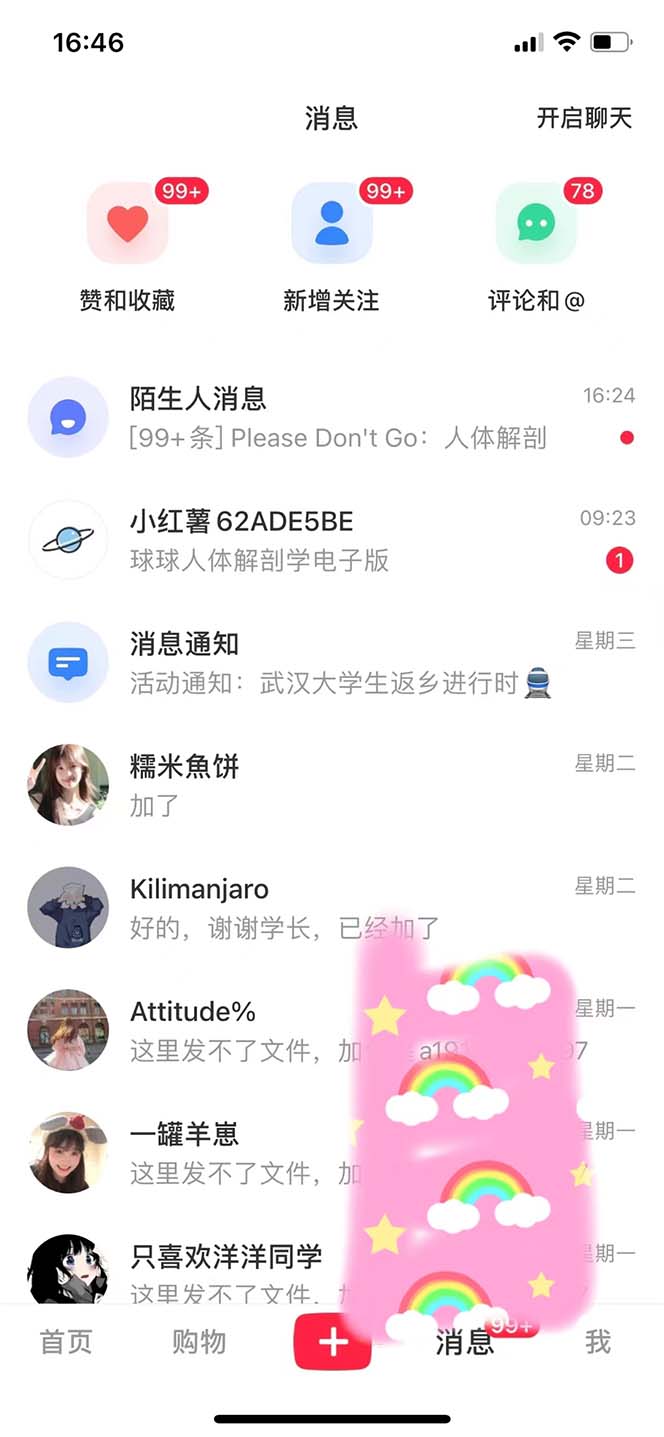664x1437 pixels.
Task: Tap the red plus button to create a post
Action: click(x=332, y=1342)
